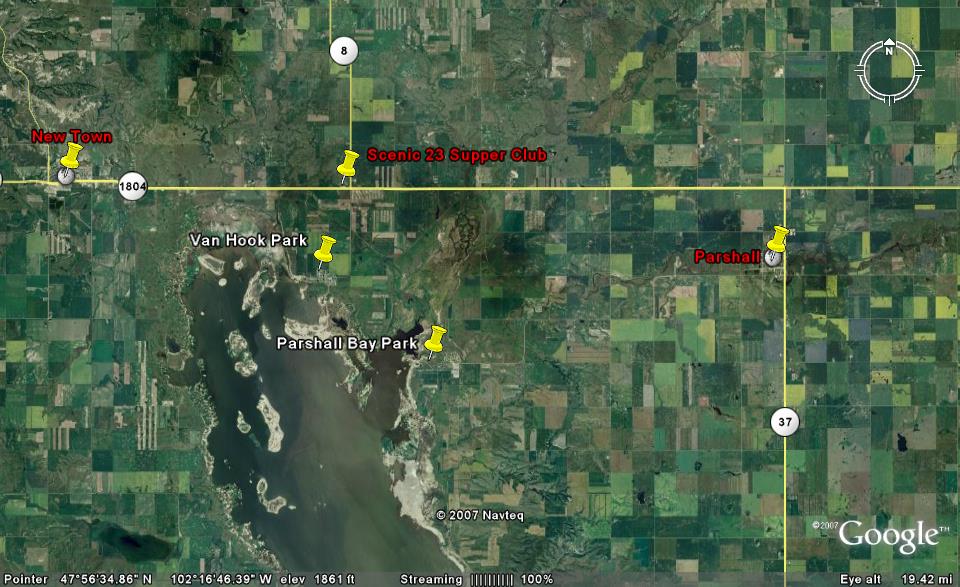This screenshot has height=587, width=960.
Task: Select the Scenic 23 Supper Club pin
Action: 348,162
